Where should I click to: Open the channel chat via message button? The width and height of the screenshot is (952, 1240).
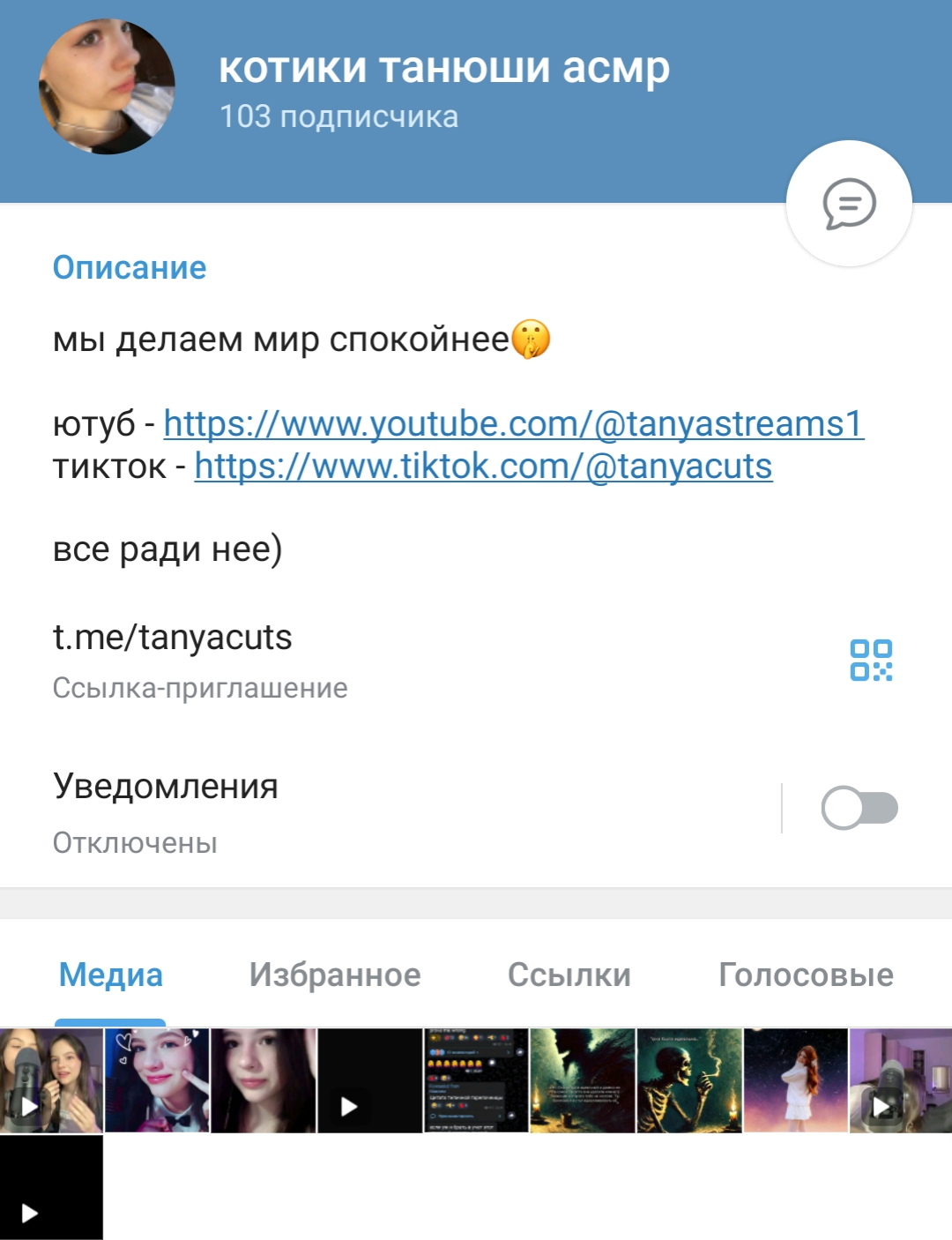[849, 204]
